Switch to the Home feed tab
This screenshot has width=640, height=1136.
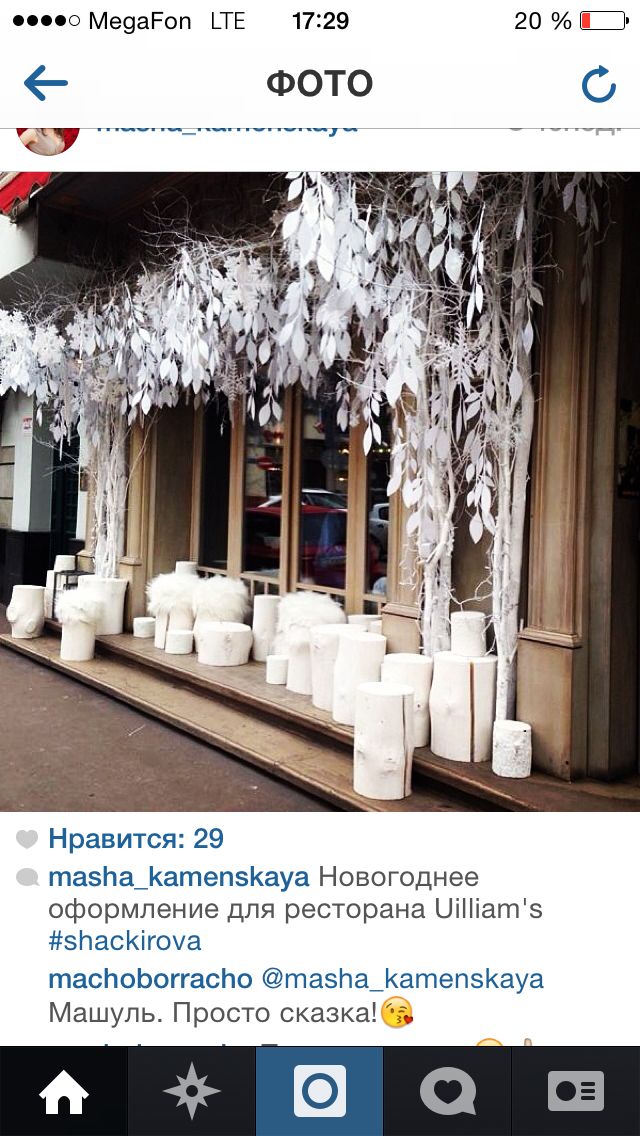pyautogui.click(x=64, y=1091)
